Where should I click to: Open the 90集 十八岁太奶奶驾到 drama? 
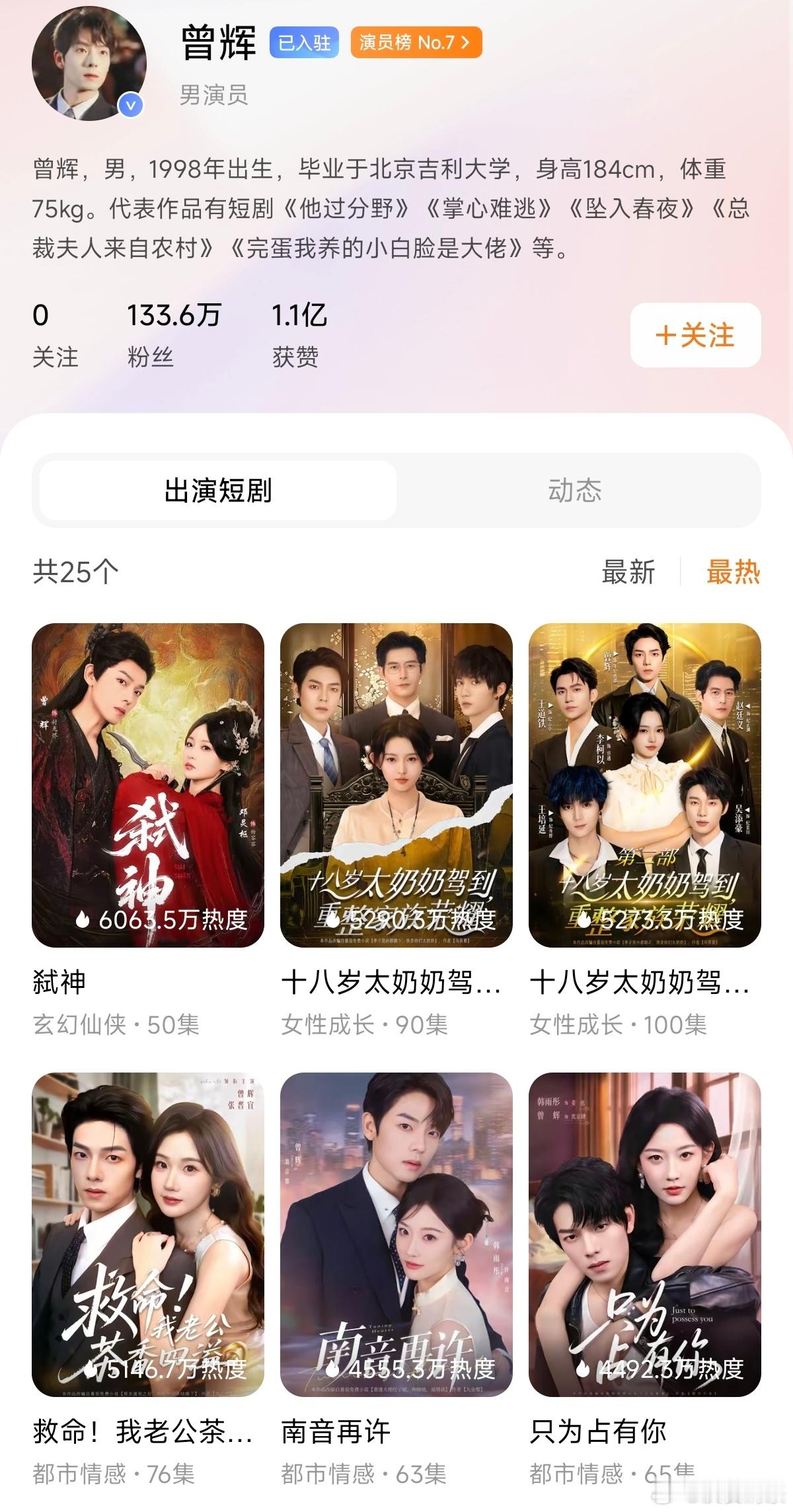coord(396,784)
